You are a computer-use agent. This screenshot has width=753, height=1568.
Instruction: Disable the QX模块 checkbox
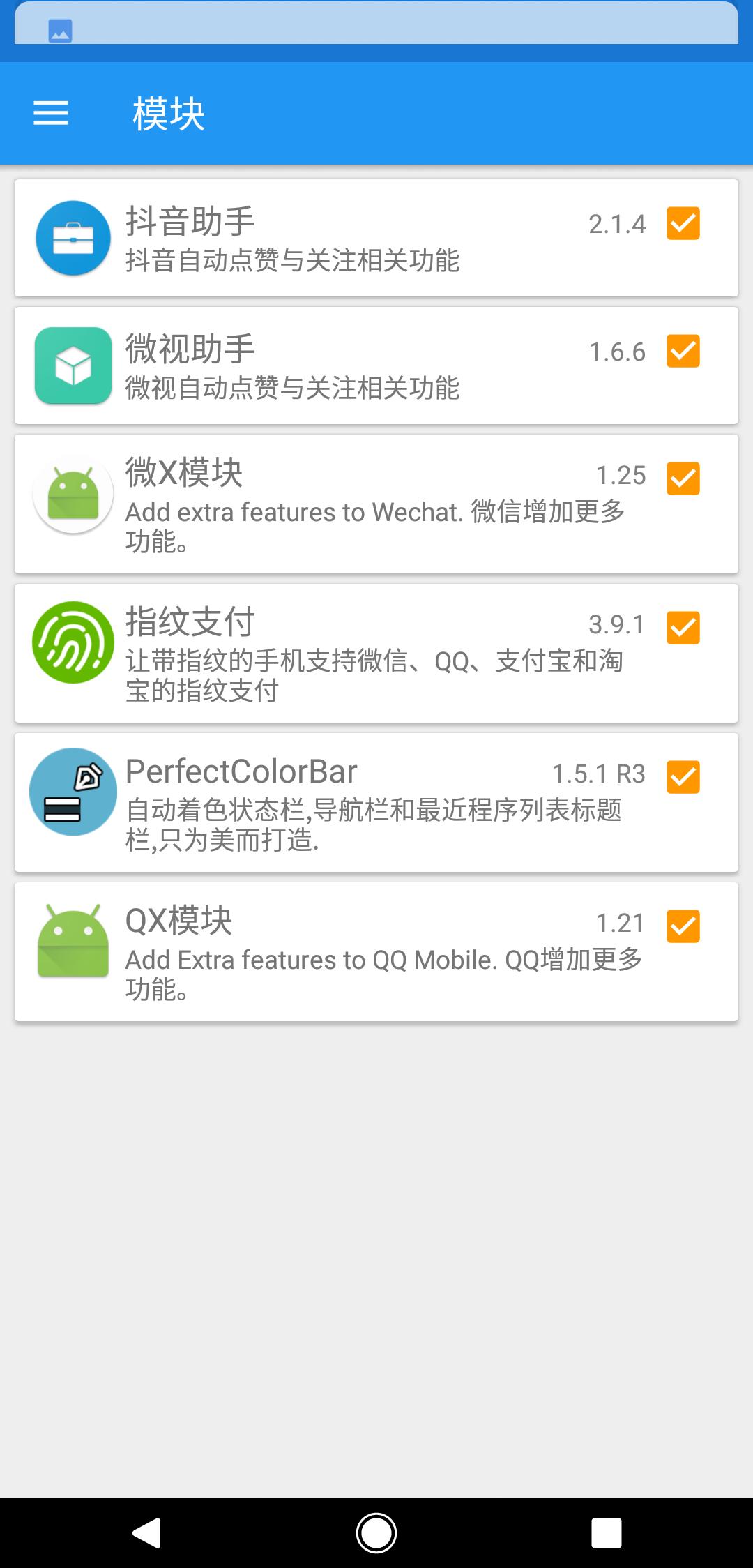click(x=683, y=926)
